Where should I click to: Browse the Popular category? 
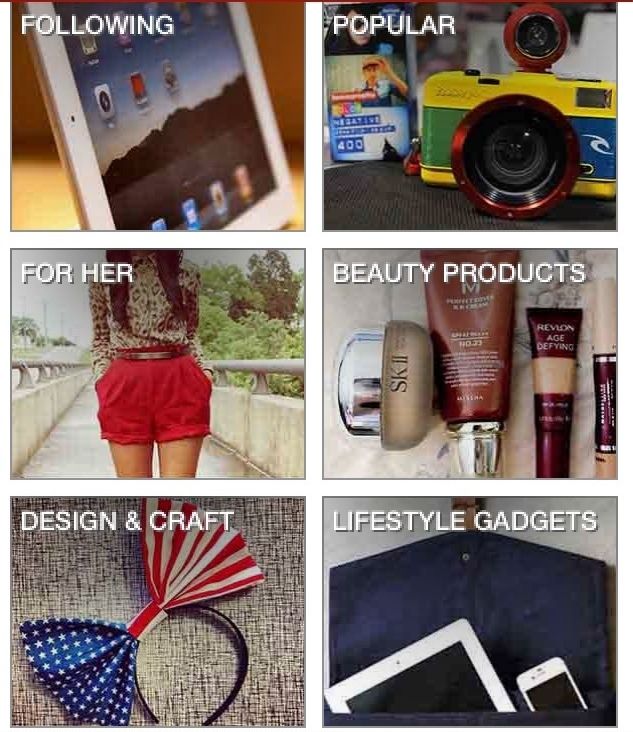[x=470, y=116]
